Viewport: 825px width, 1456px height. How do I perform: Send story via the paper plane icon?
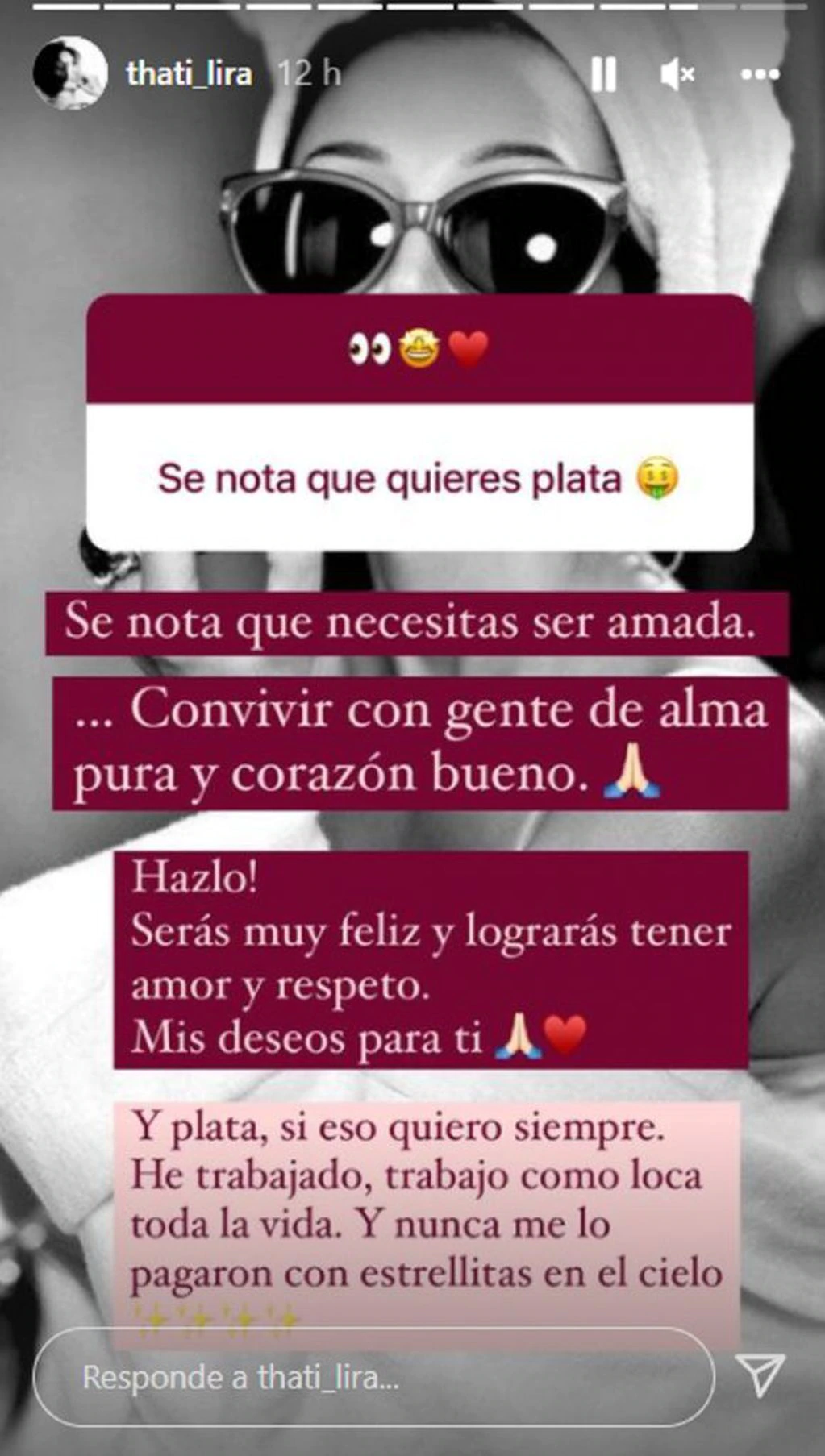coord(760,1375)
